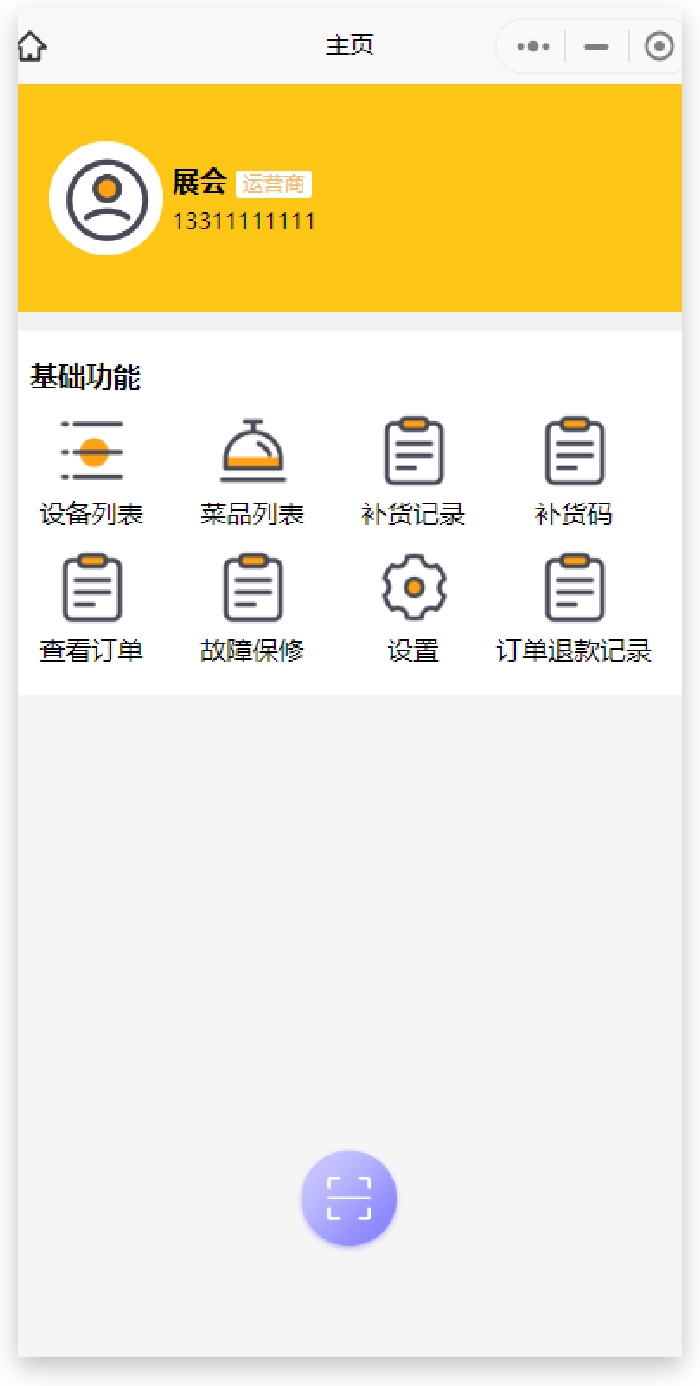Go to 设置 settings
The image size is (700, 1386).
(x=413, y=608)
